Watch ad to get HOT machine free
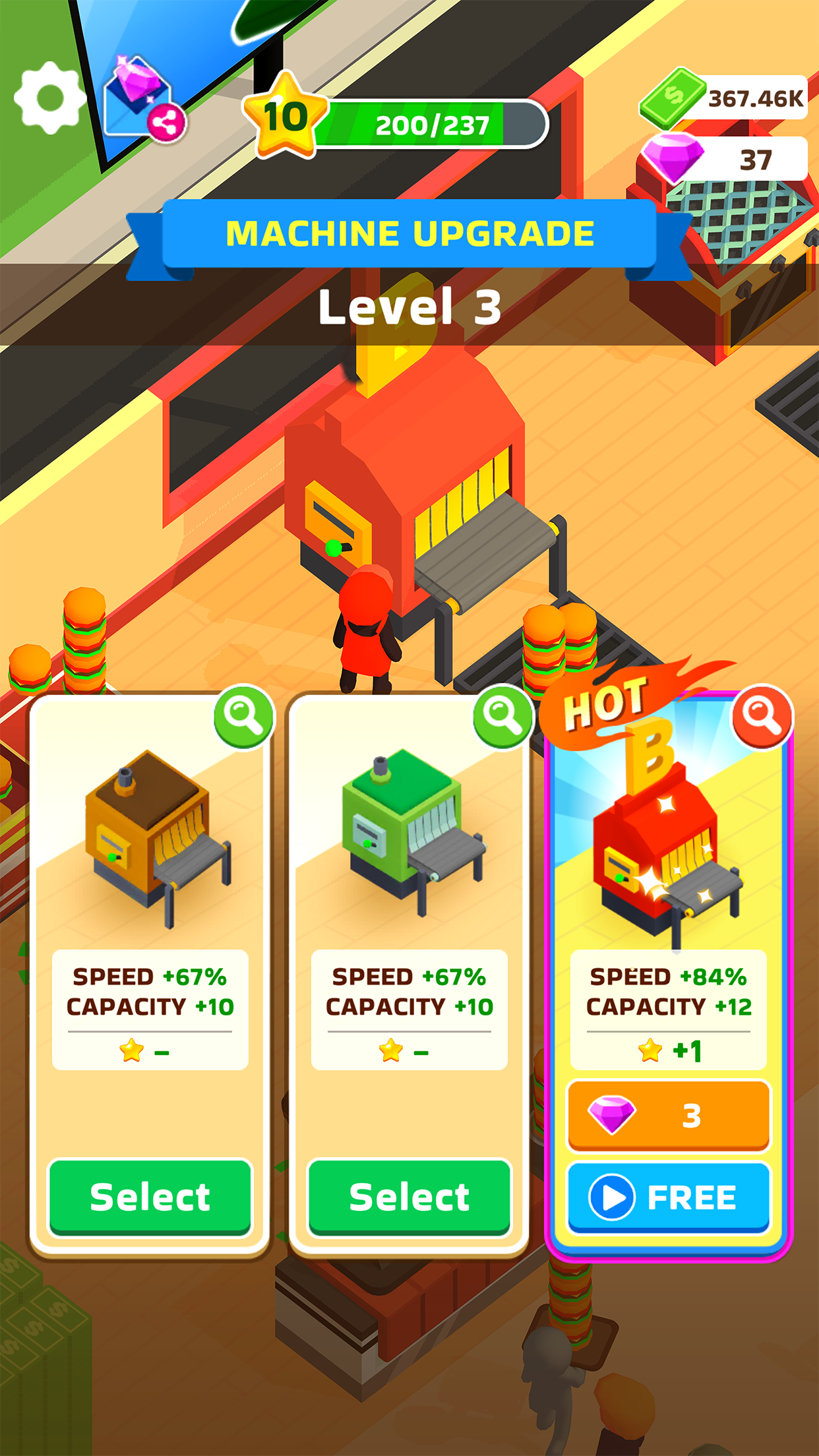Image resolution: width=819 pixels, height=1456 pixels. (669, 1197)
